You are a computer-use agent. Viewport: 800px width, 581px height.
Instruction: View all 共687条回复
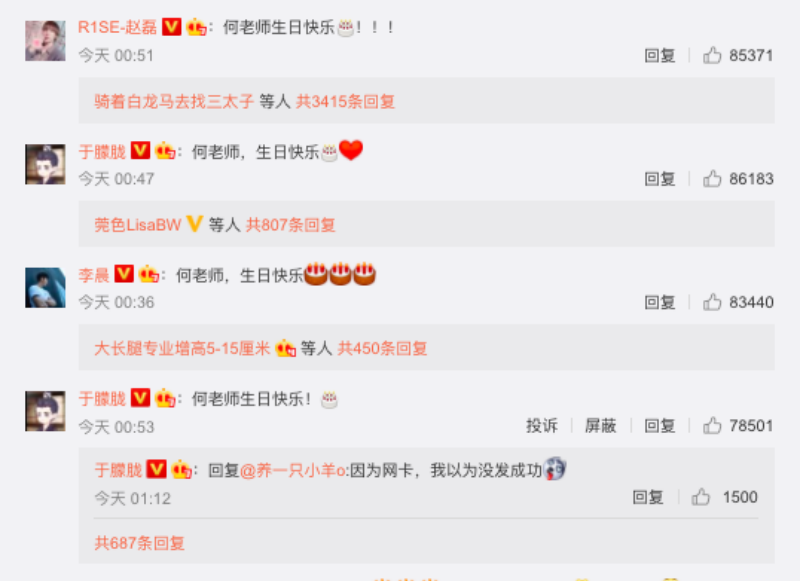click(x=139, y=543)
